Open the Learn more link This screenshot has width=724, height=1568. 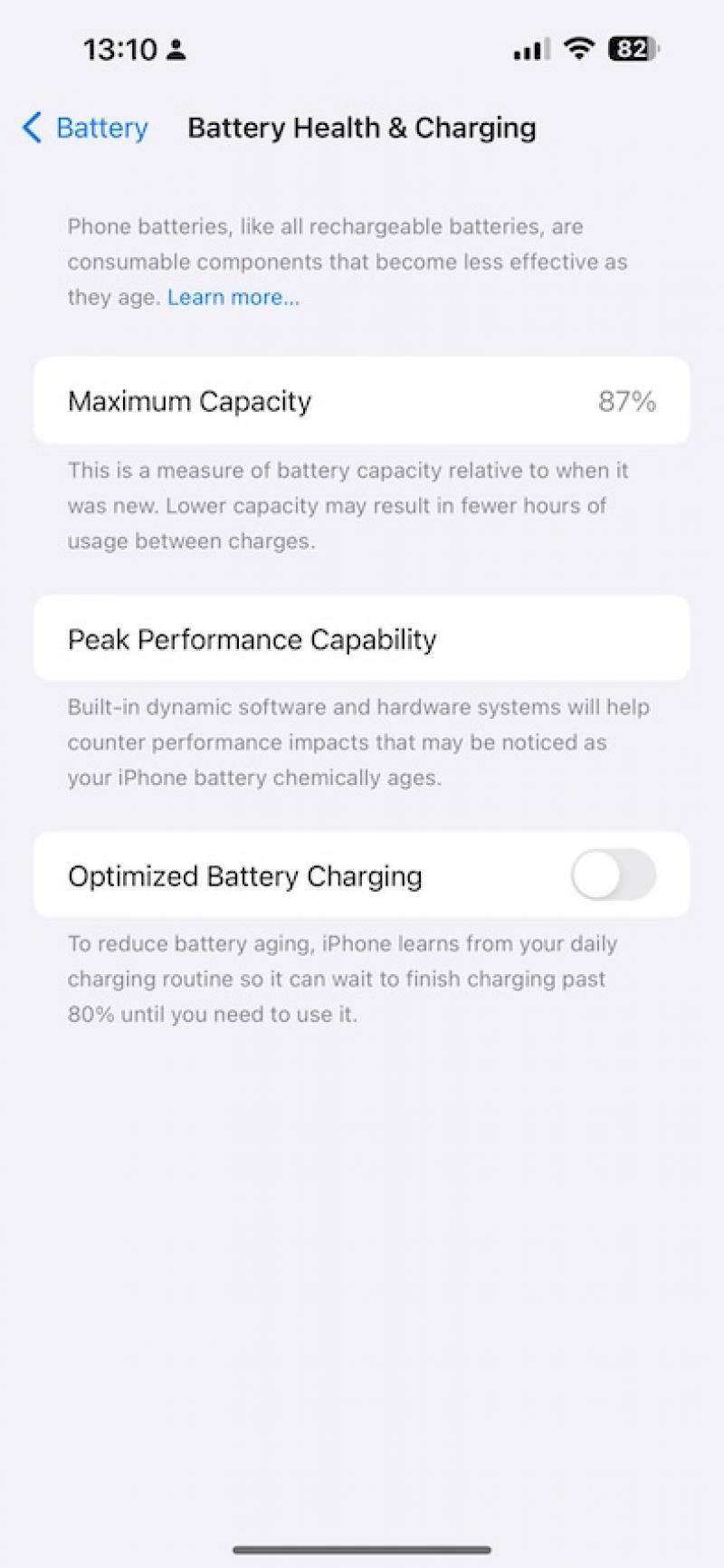tap(233, 297)
